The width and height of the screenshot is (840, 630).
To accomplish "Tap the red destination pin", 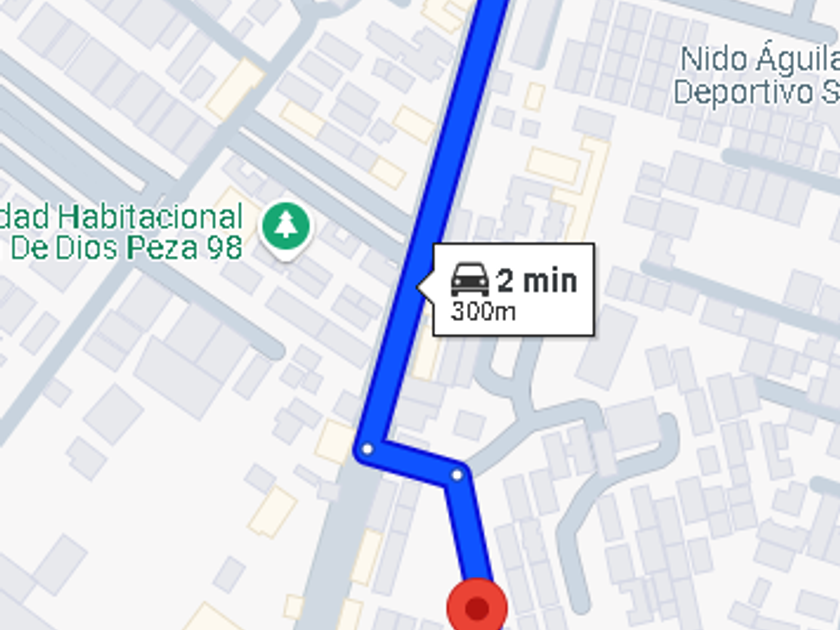I will coord(477,606).
